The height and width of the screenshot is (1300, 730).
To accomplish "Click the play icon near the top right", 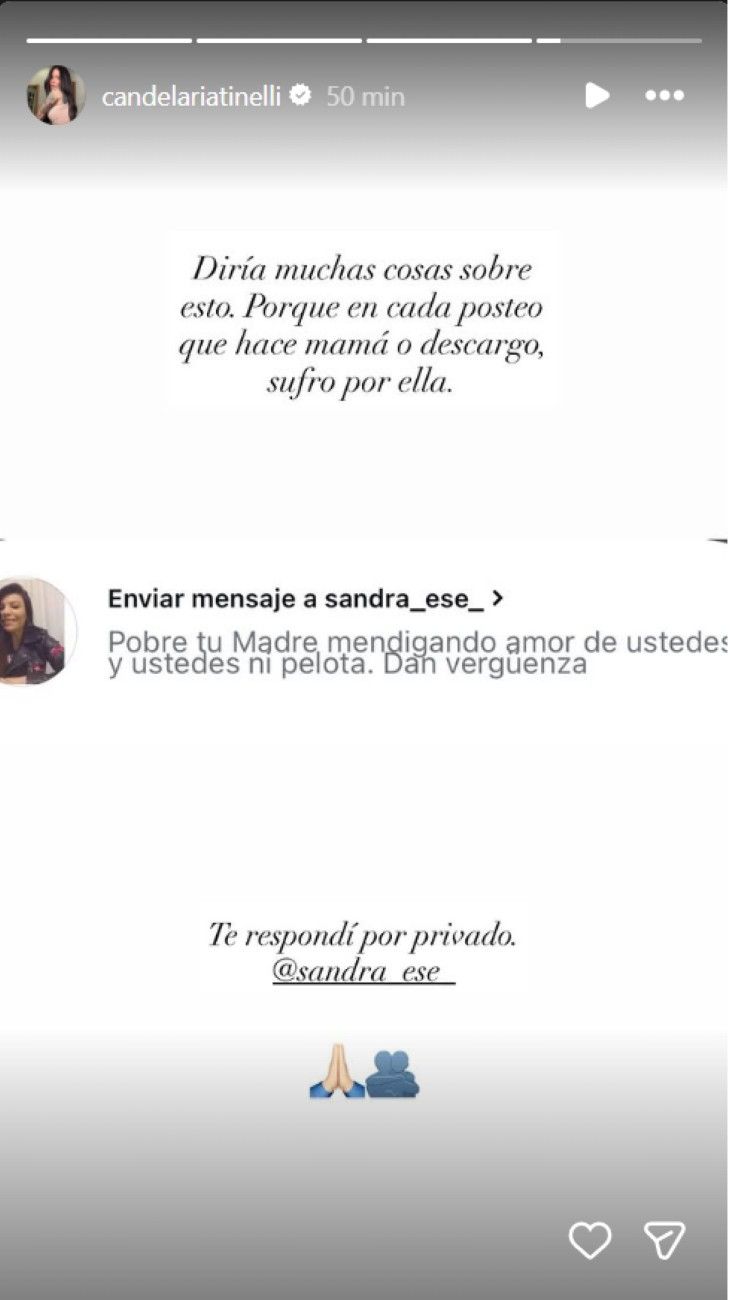I will (x=597, y=95).
